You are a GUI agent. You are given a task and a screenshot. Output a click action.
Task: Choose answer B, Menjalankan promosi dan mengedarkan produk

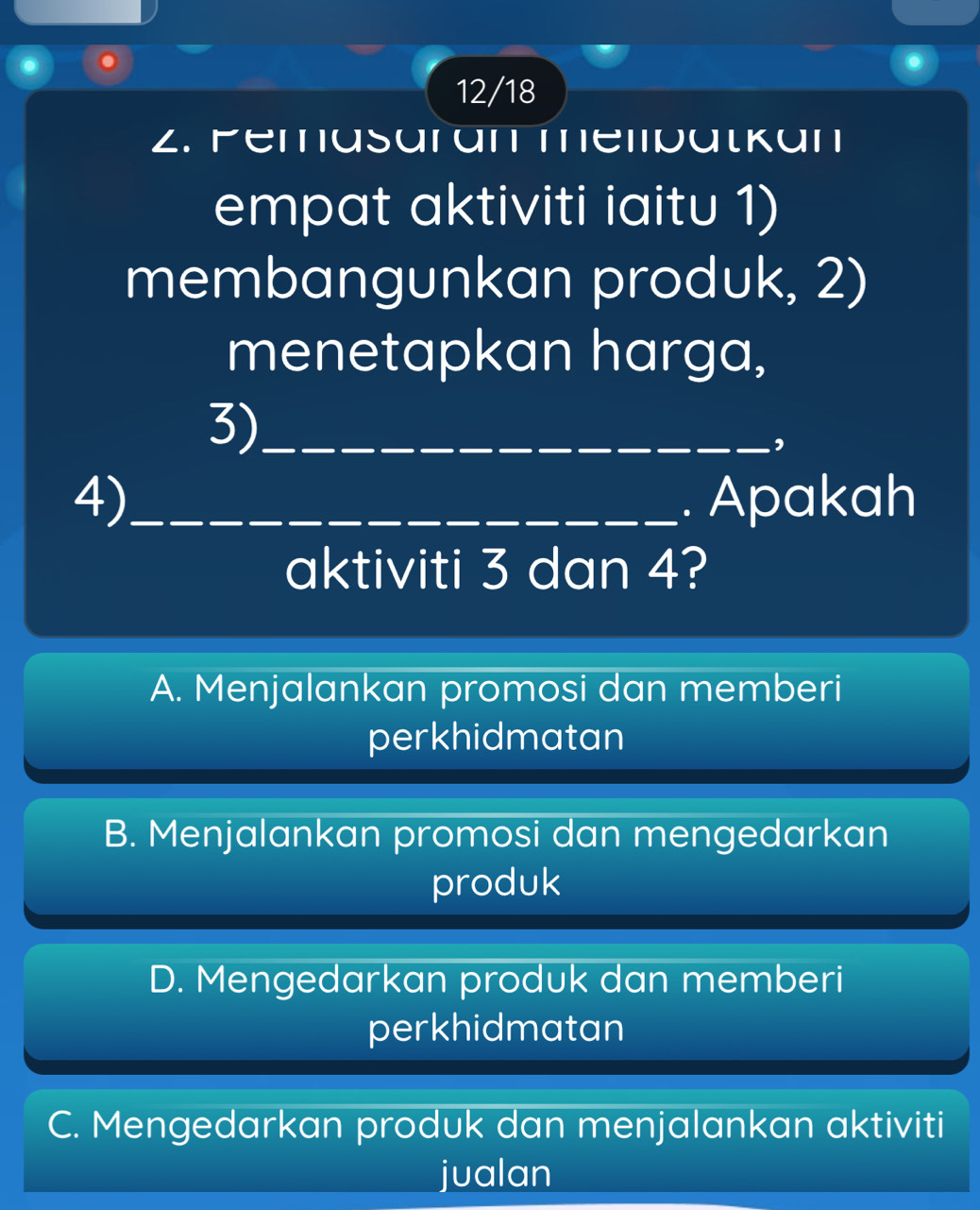point(496,858)
